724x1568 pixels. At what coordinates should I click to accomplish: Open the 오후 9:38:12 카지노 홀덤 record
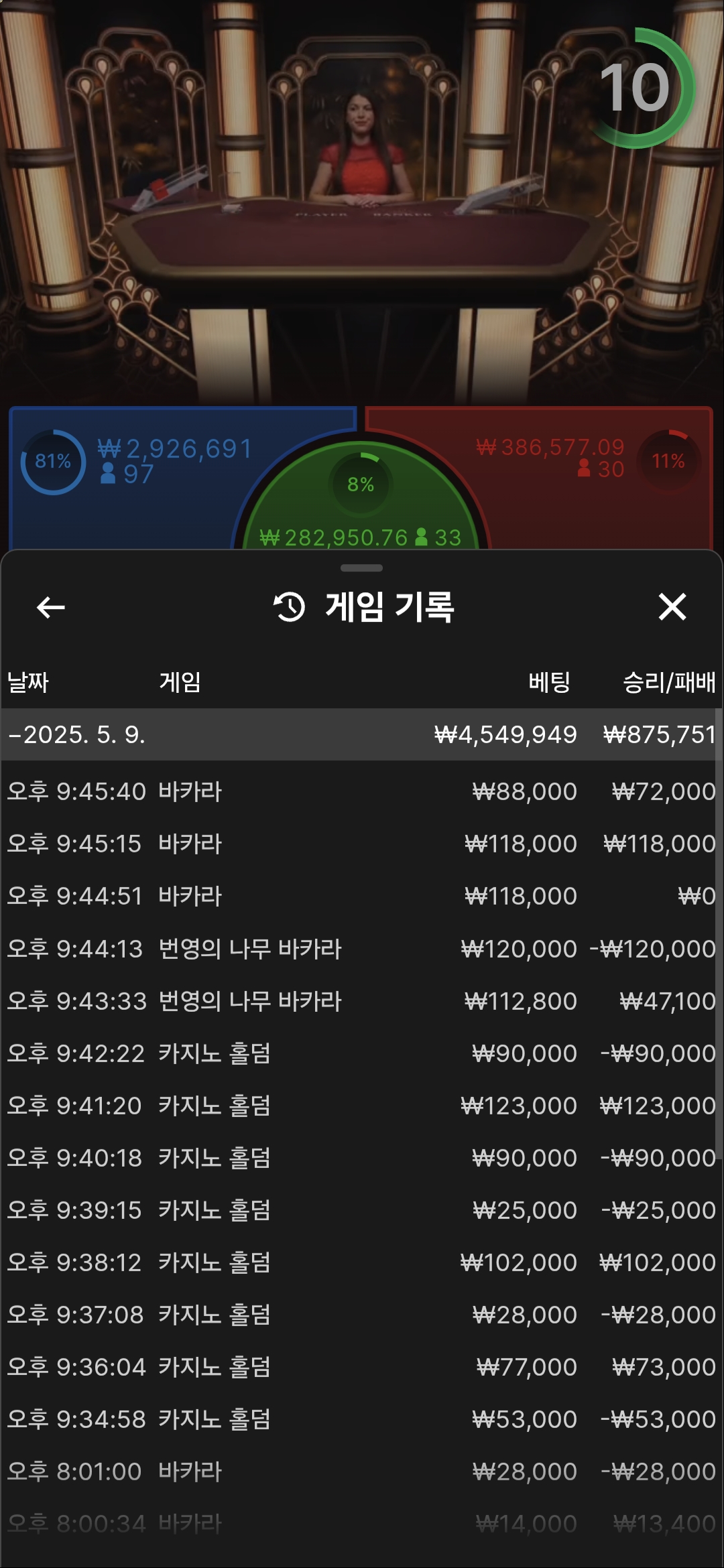tap(362, 1262)
